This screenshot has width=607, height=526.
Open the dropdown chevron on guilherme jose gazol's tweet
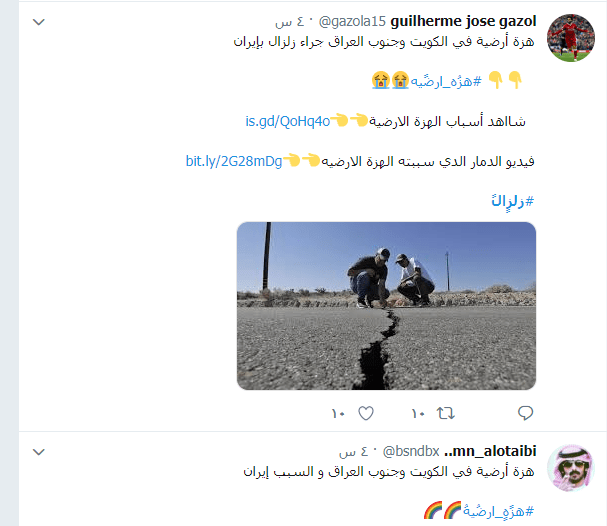click(x=38, y=23)
